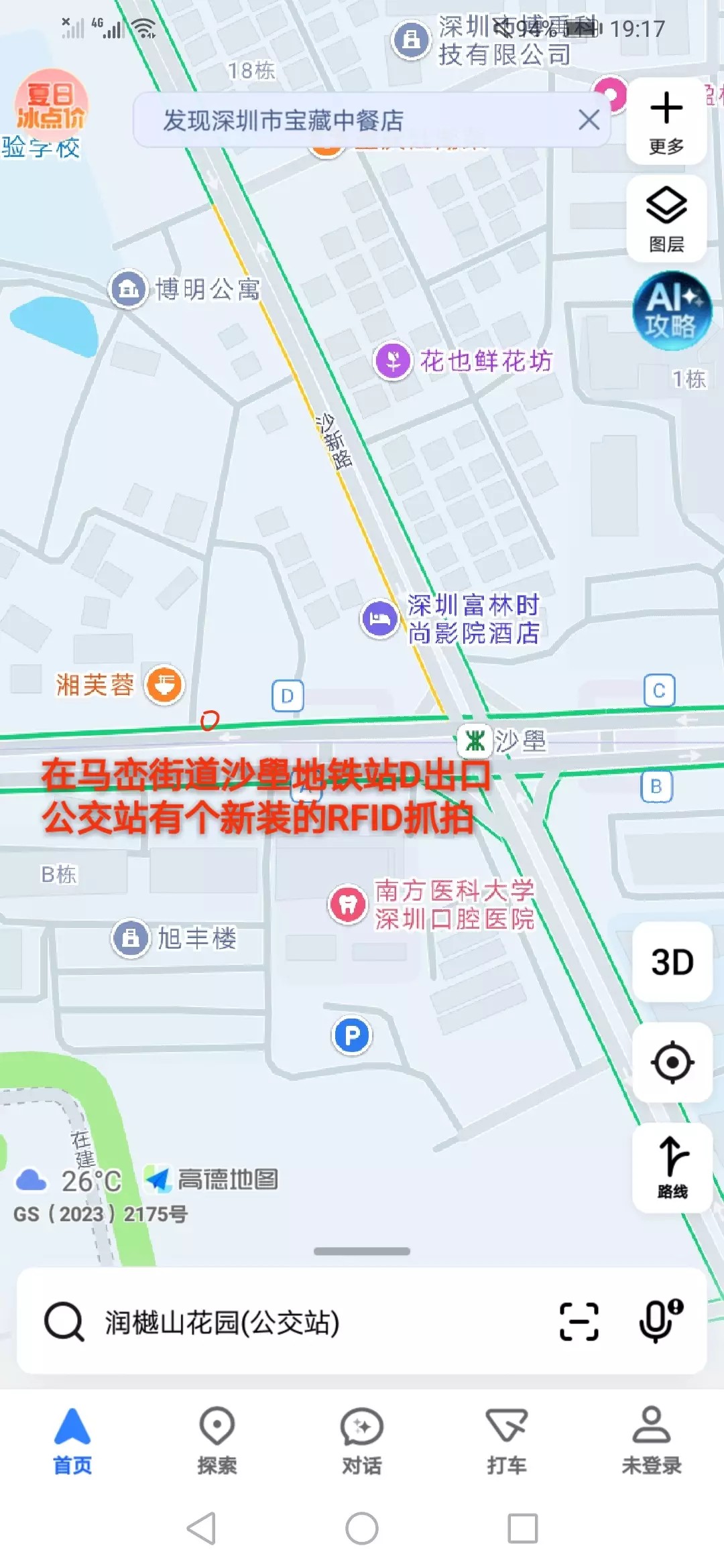Open the 发现深圳市宝藏中餐店 suggestion
The width and height of the screenshot is (724, 1568).
tap(283, 121)
